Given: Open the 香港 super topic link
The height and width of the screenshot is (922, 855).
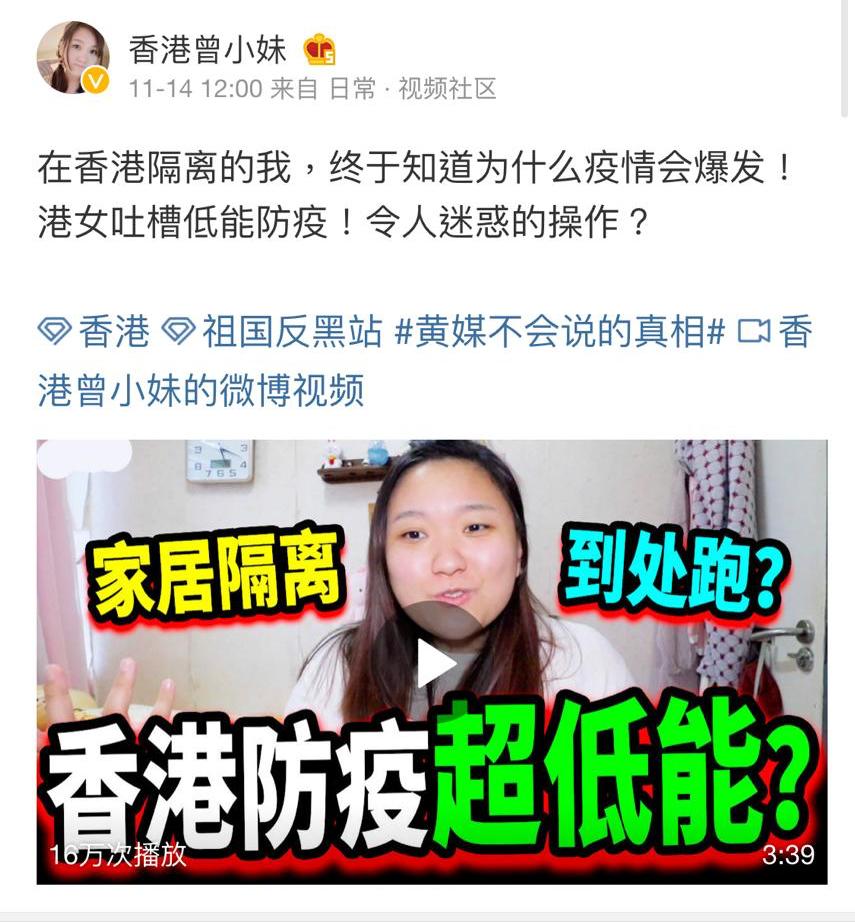Looking at the screenshot, I should point(93,331).
